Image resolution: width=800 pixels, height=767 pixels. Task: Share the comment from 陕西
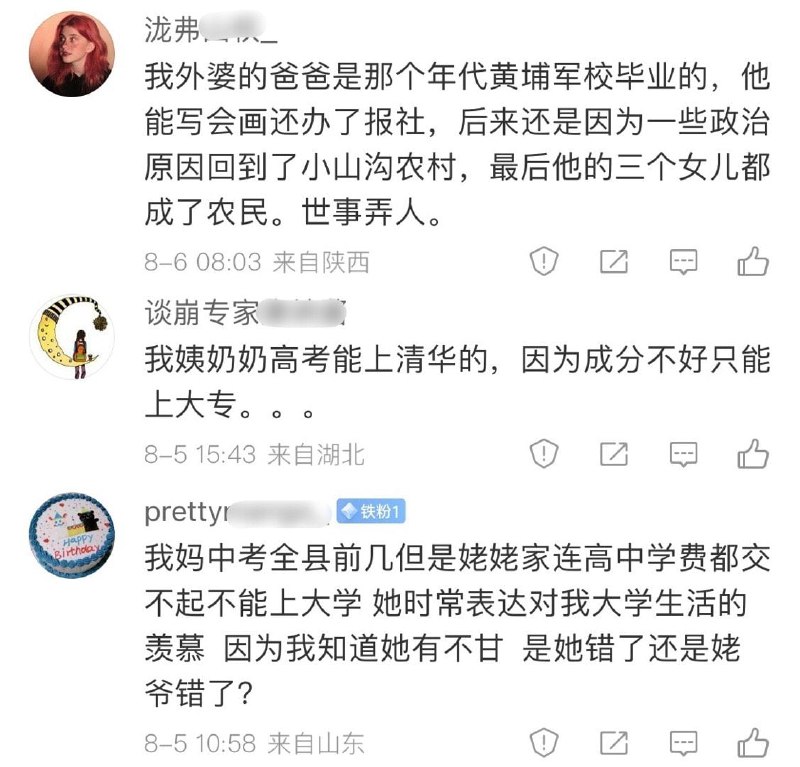pyautogui.click(x=613, y=263)
